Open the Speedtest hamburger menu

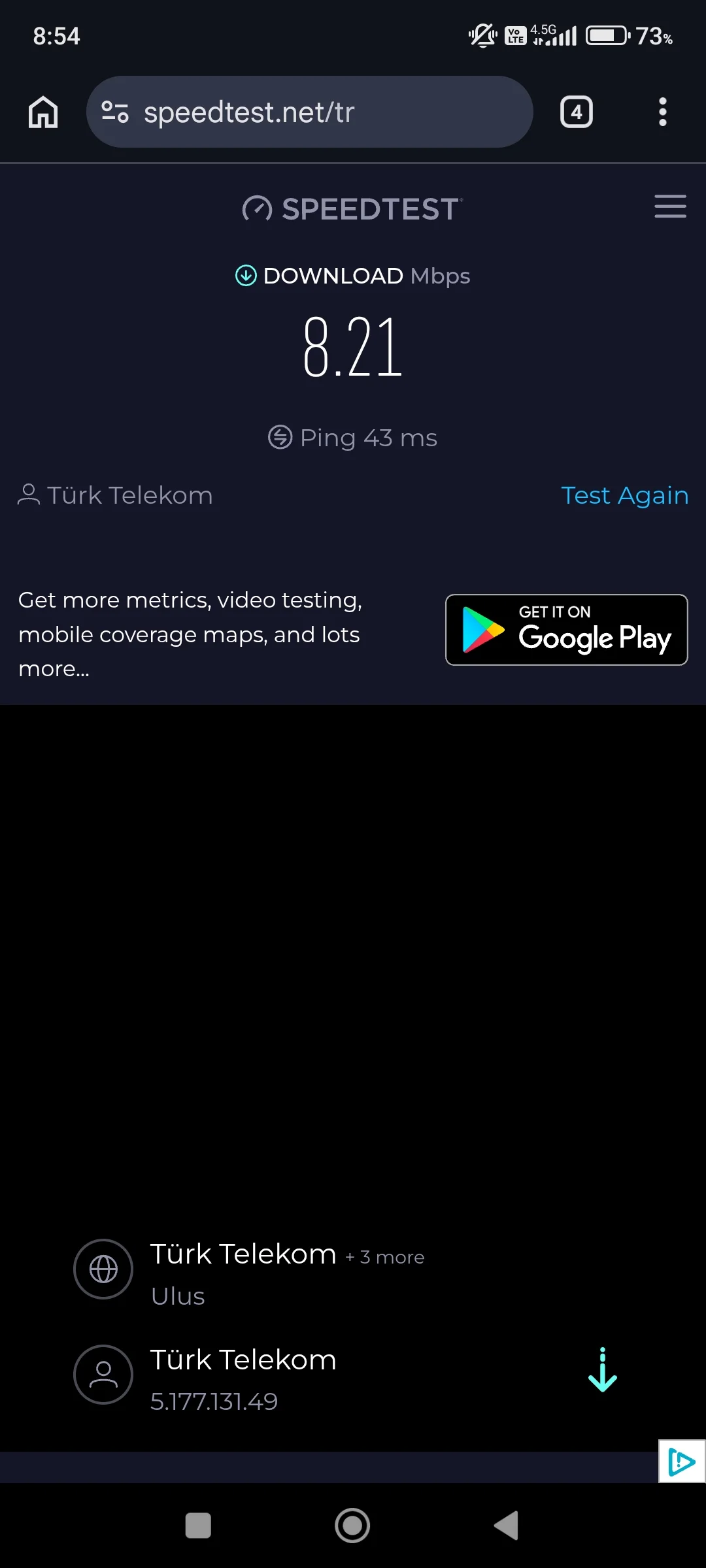(x=670, y=206)
